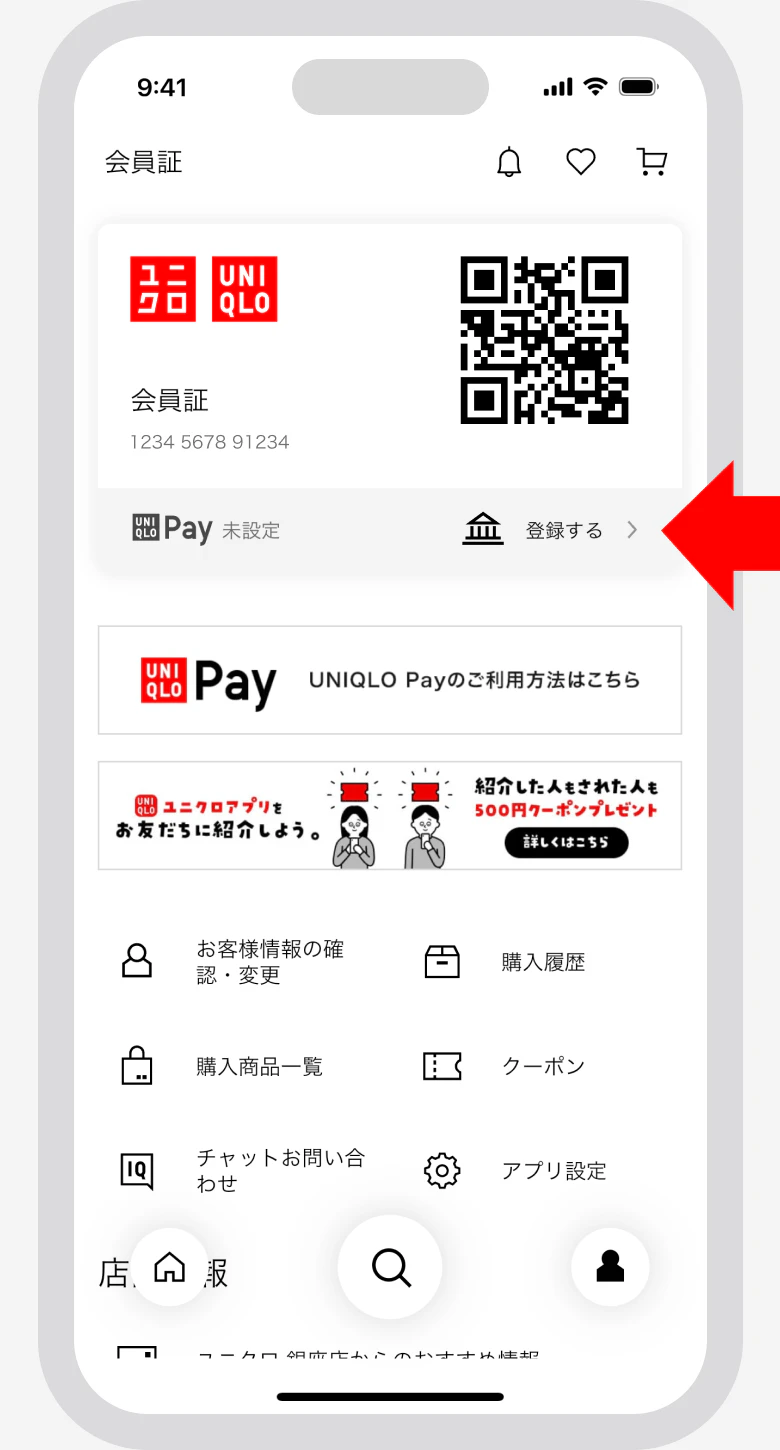Open the search button in bottom bar
This screenshot has height=1450, width=780.
tap(390, 1267)
